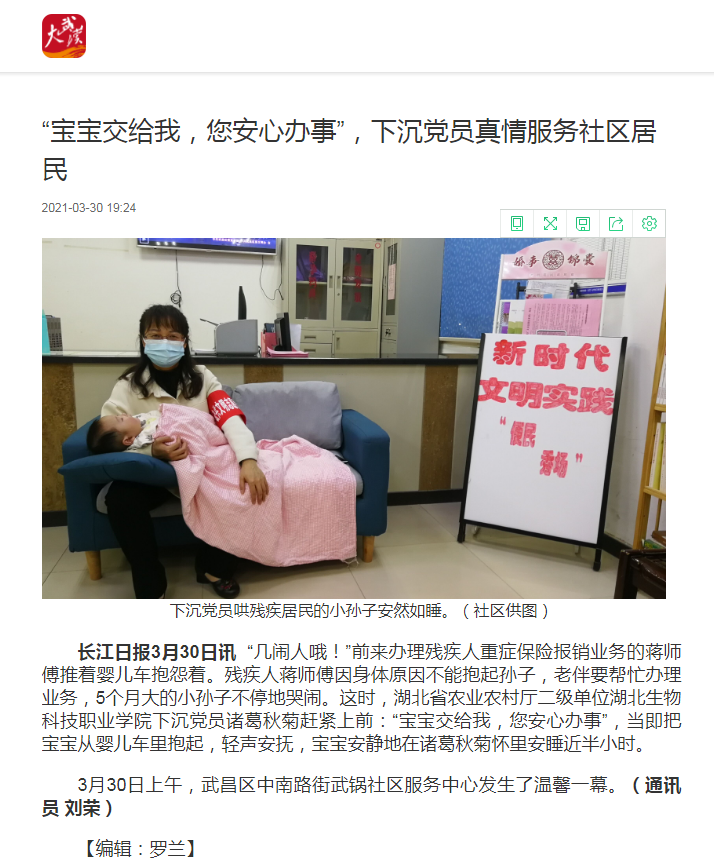Tap the save disk icon

click(x=583, y=223)
